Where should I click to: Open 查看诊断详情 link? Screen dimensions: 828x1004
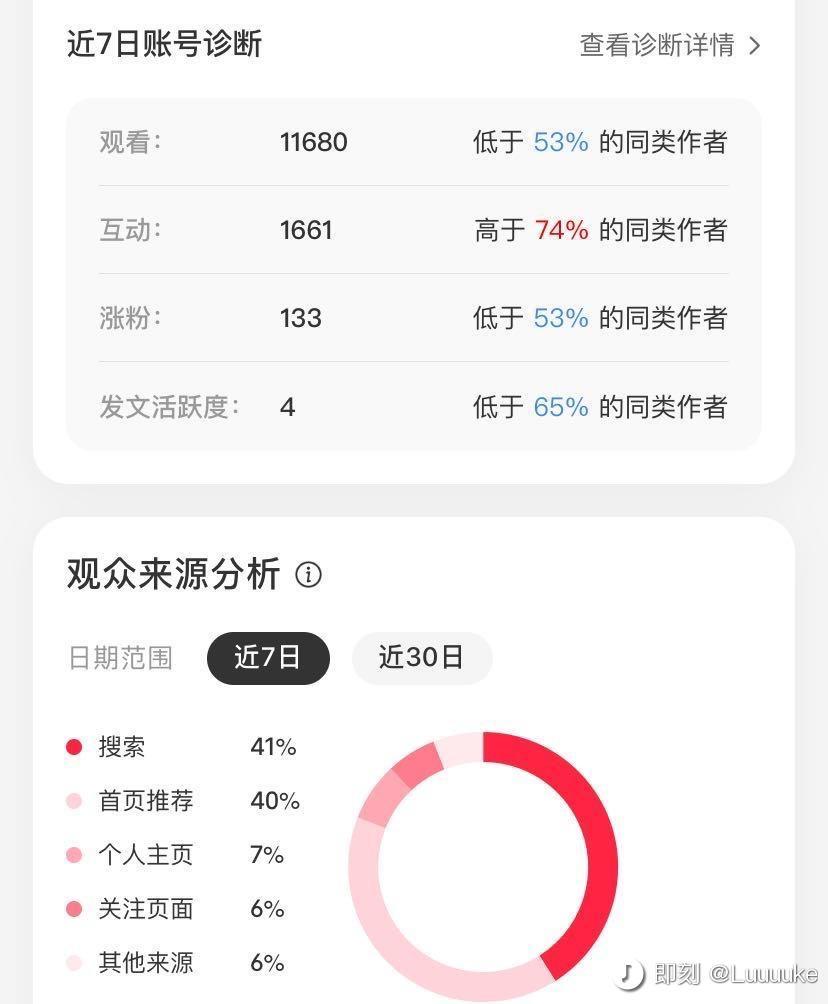(670, 45)
